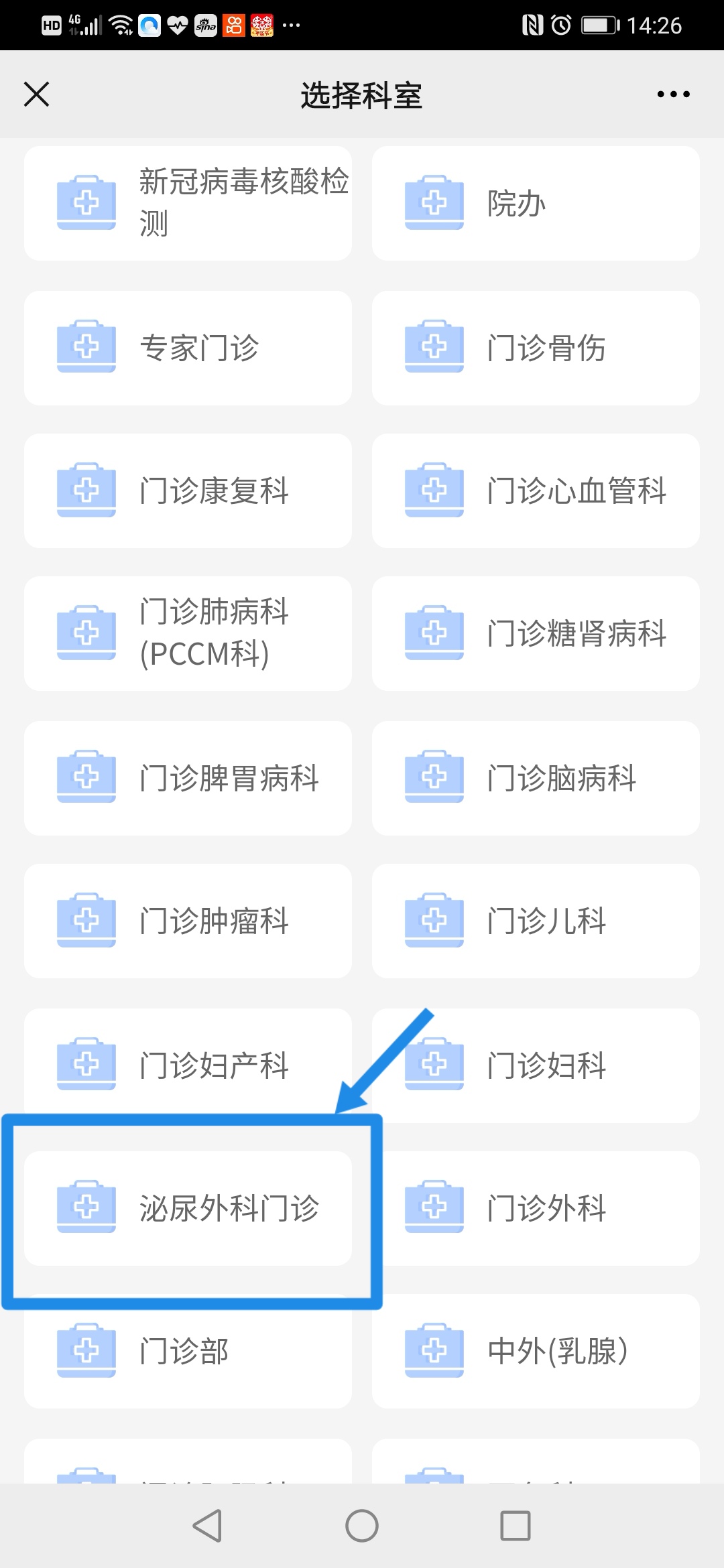Open the 门诊糖肾病科 department

click(535, 633)
